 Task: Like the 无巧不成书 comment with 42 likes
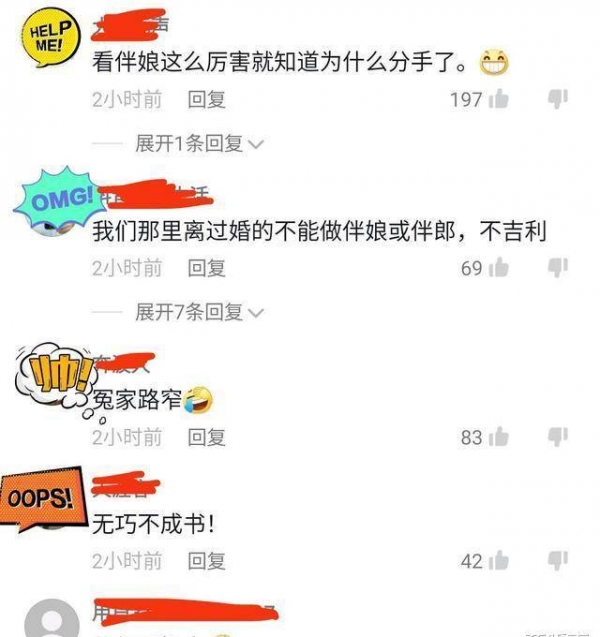tap(498, 561)
